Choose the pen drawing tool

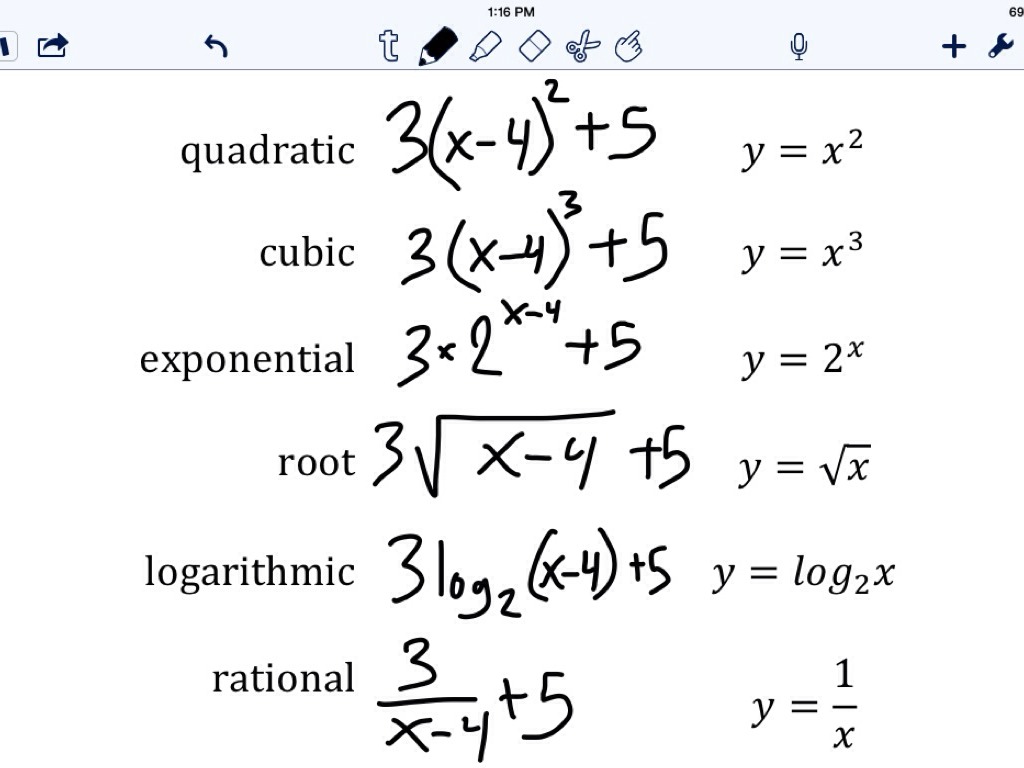coord(437,46)
